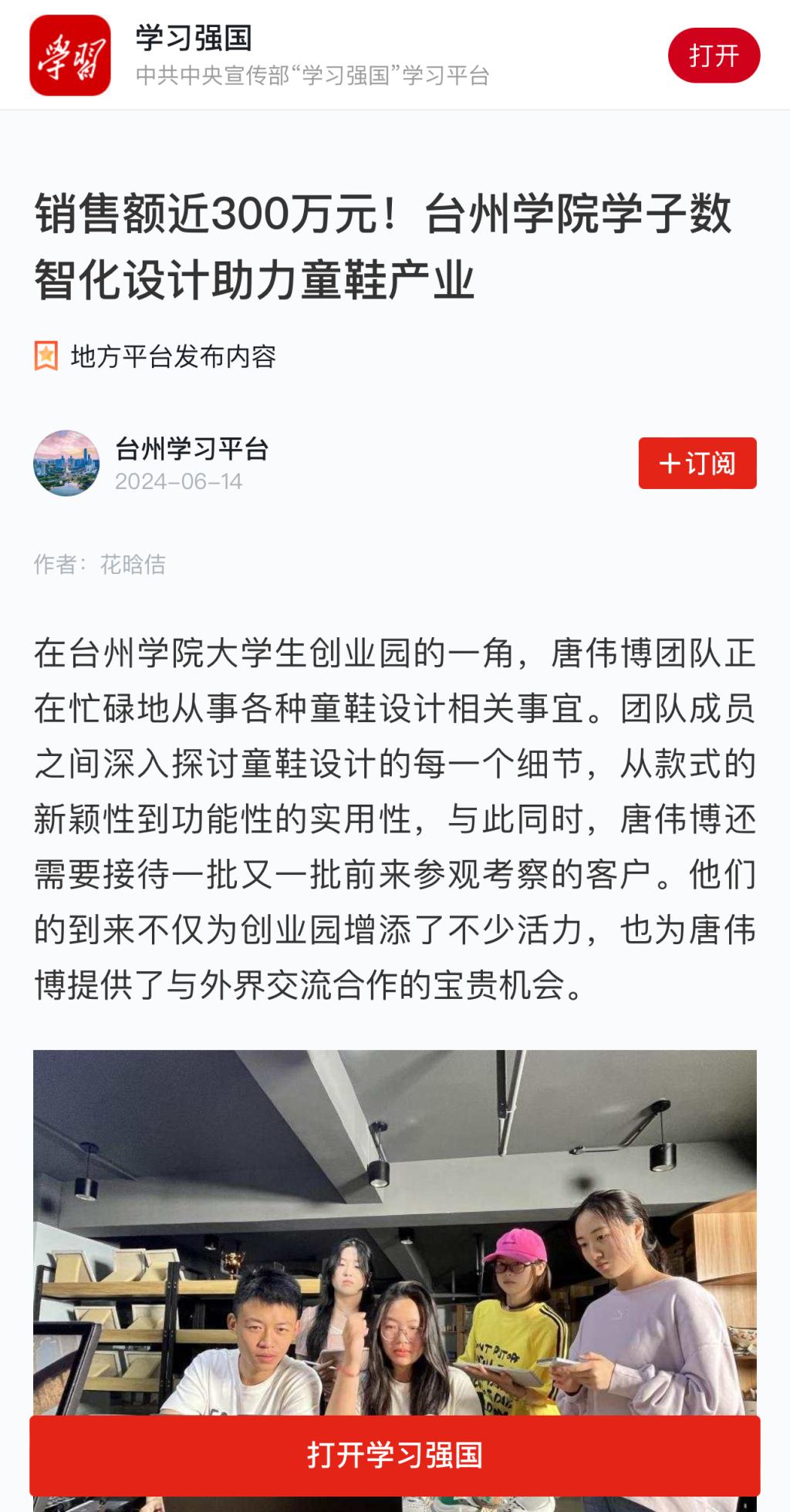
Task: Tap the 打开学习强国 bottom button
Action: (x=394, y=1455)
